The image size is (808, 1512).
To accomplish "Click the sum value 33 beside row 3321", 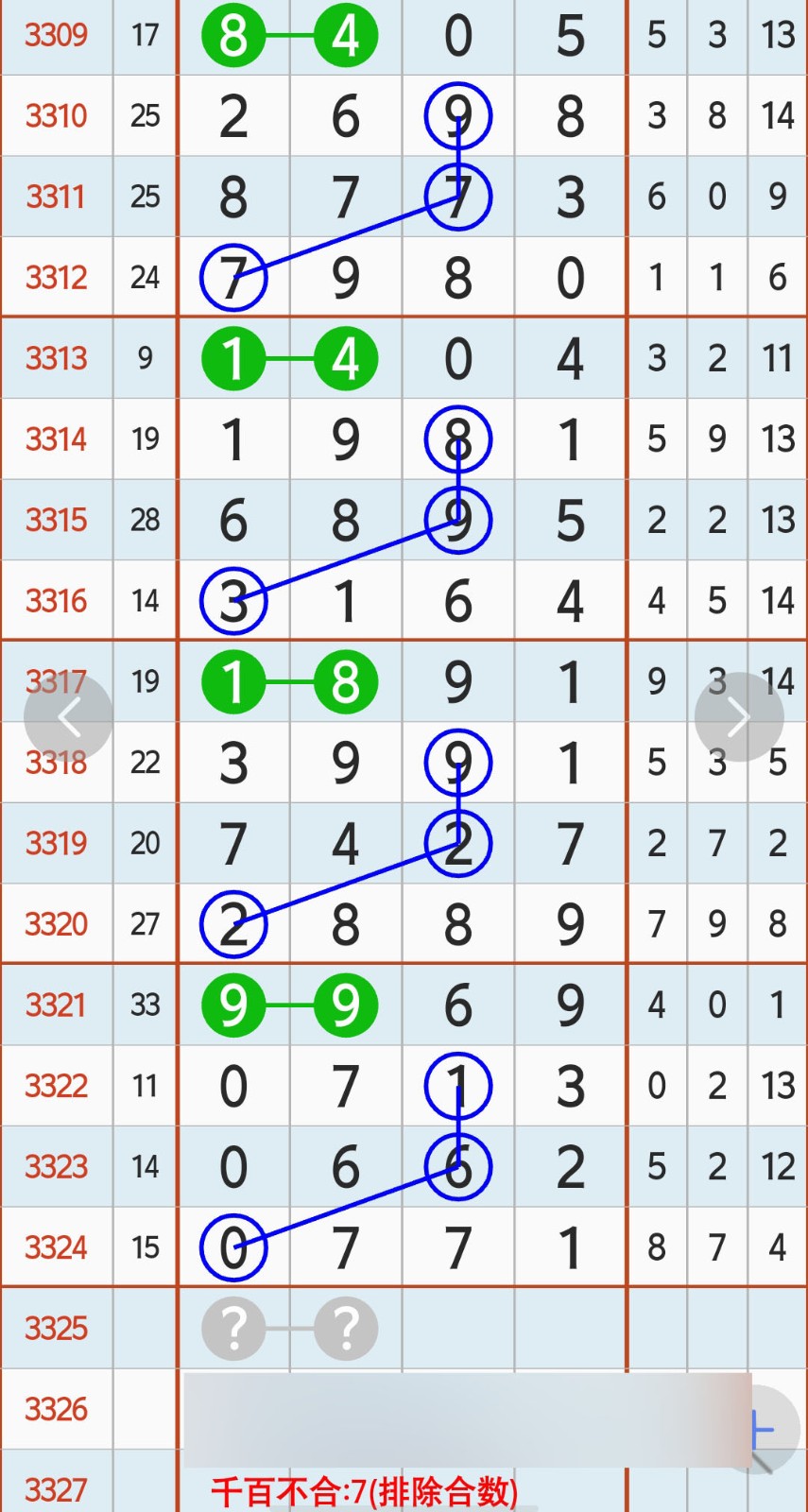I will coord(145,1005).
